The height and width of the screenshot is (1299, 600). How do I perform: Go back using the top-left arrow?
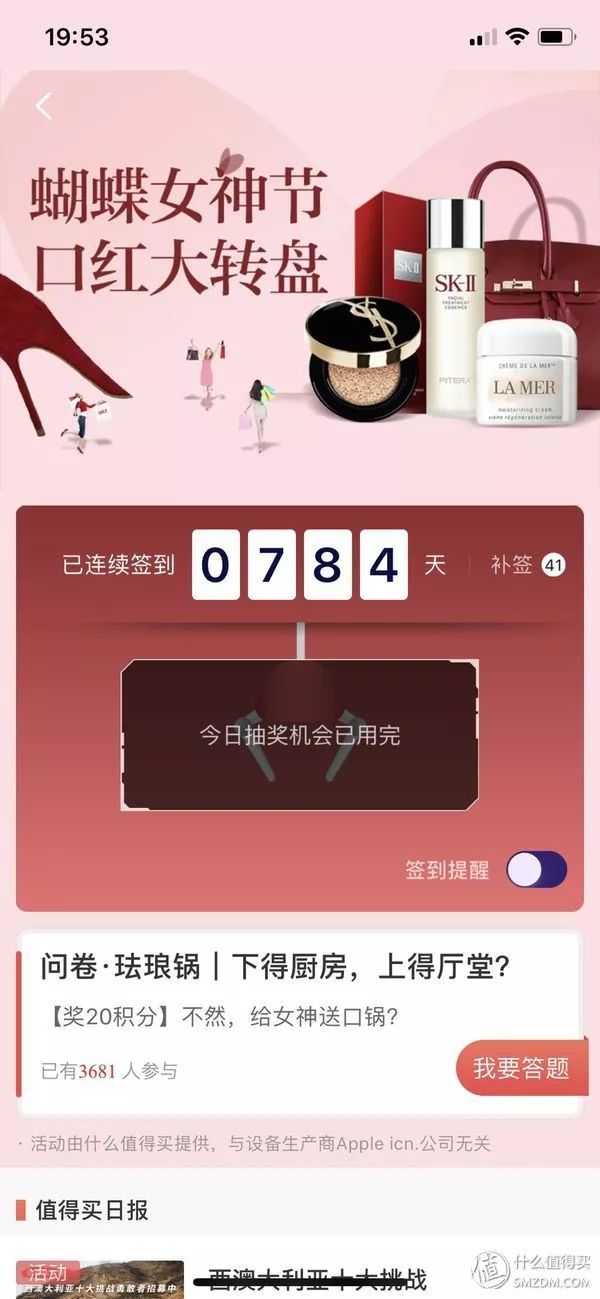43,106
